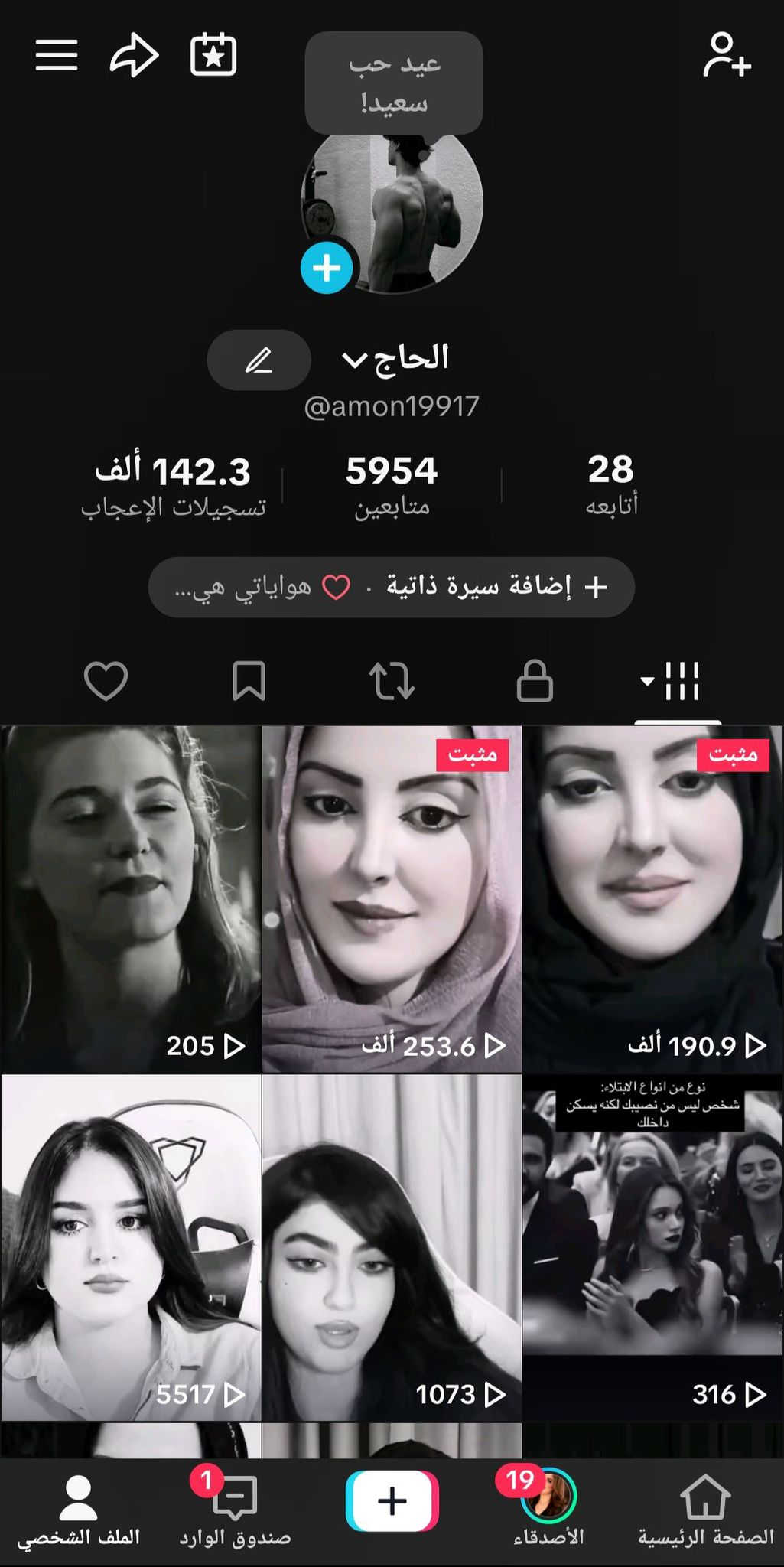This screenshot has width=784, height=1567.
Task: Create a new video with the plus button
Action: [392, 1501]
